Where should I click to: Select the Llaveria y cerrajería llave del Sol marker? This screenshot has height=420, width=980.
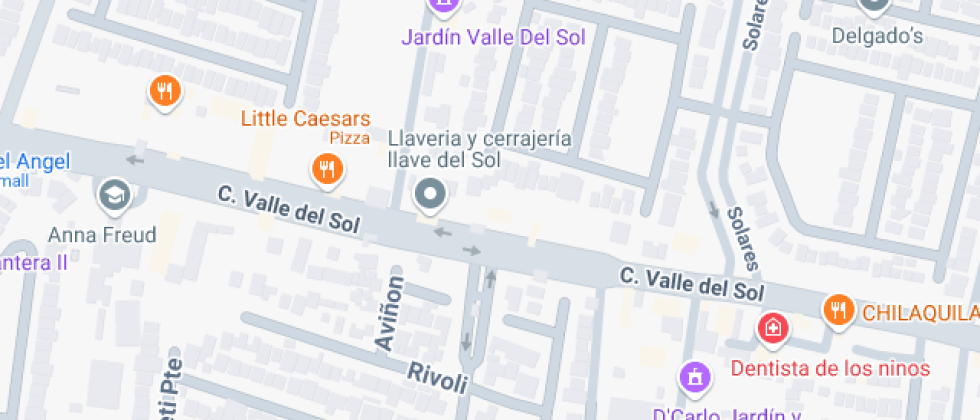click(x=431, y=194)
